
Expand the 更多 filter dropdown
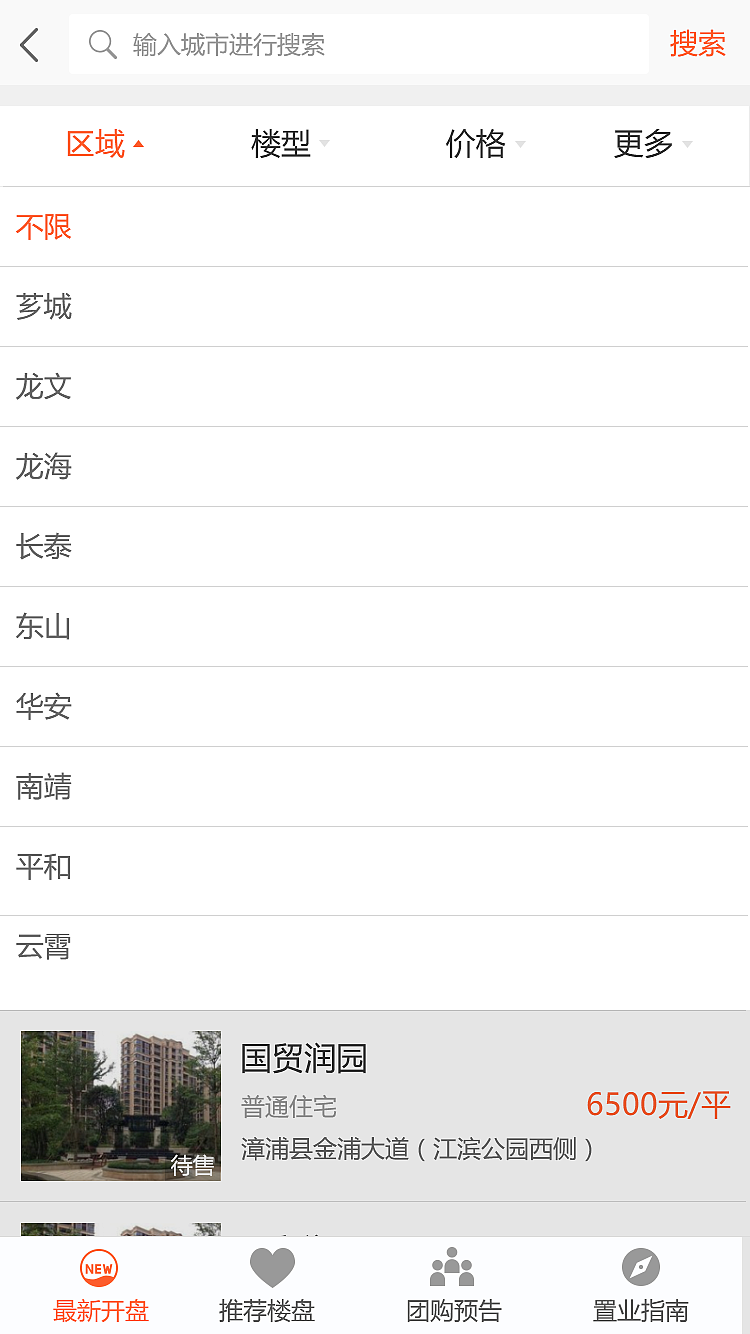652,145
